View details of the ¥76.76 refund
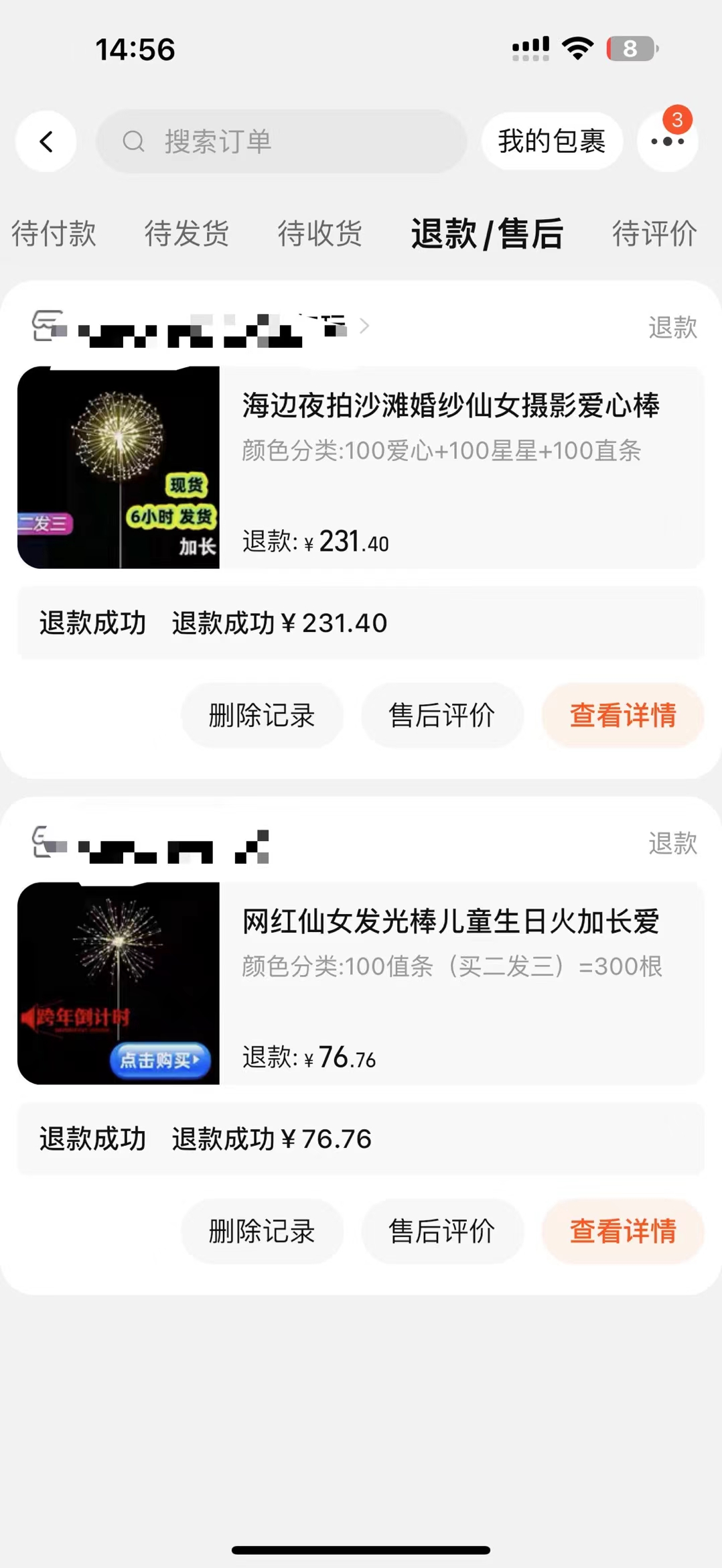This screenshot has height=1568, width=722. (623, 1231)
